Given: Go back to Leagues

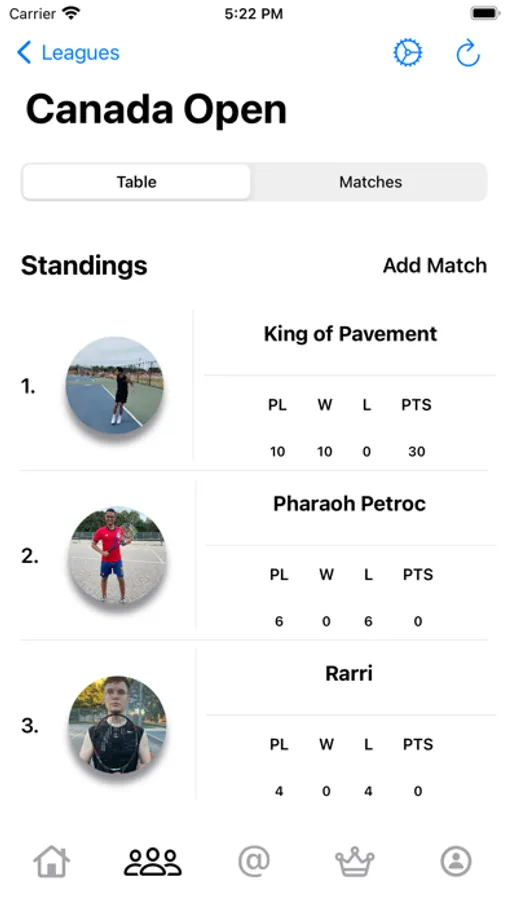Looking at the screenshot, I should (x=68, y=53).
